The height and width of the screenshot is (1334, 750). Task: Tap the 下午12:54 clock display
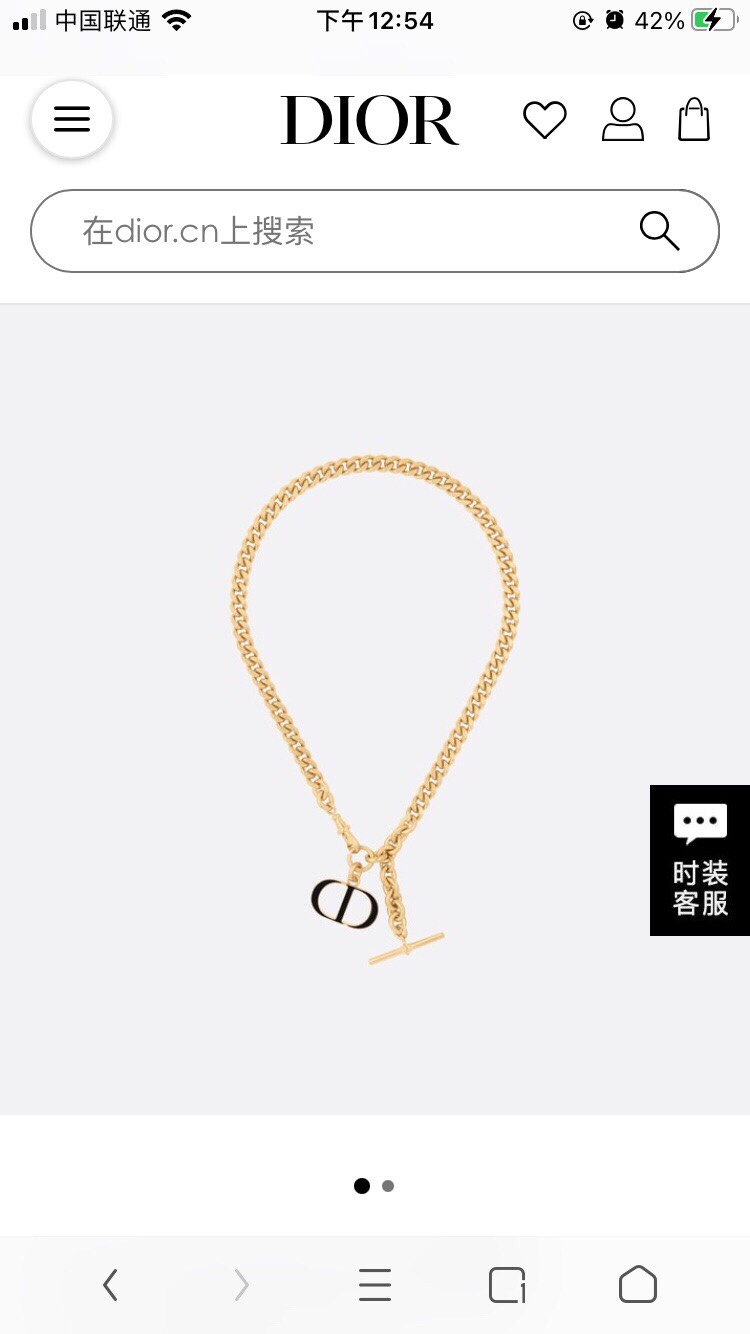[375, 19]
